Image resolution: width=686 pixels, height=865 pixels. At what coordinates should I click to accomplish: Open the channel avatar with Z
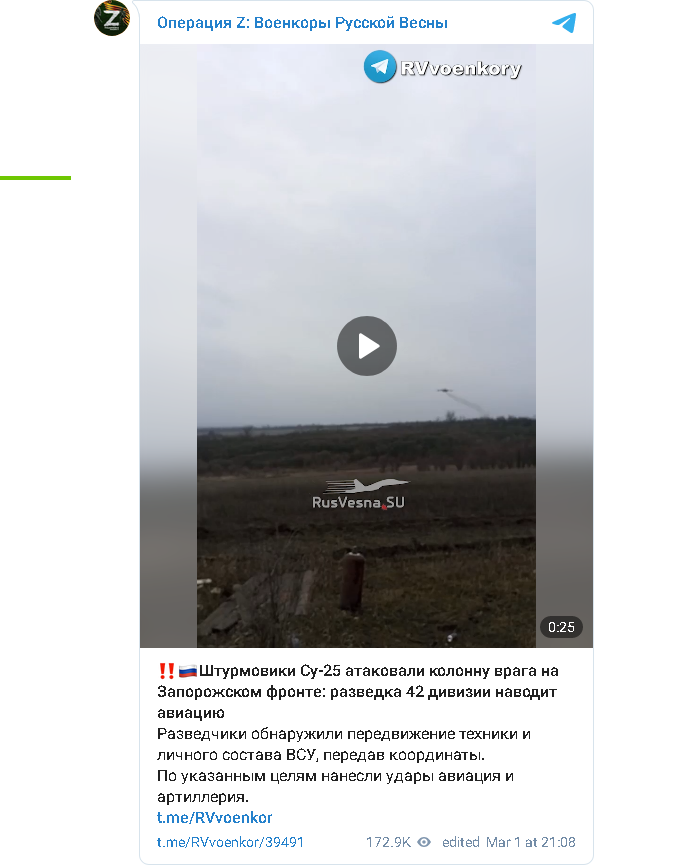(112, 18)
